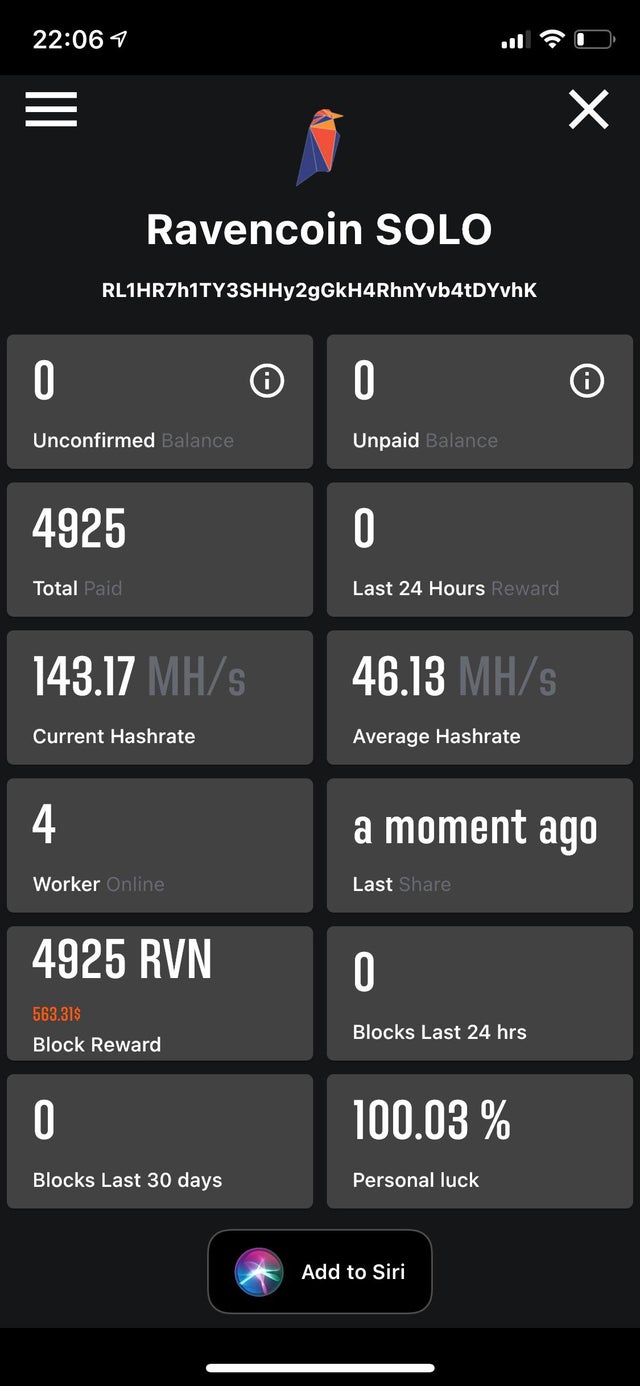
Task: Open the hamburger menu
Action: [x=51, y=109]
